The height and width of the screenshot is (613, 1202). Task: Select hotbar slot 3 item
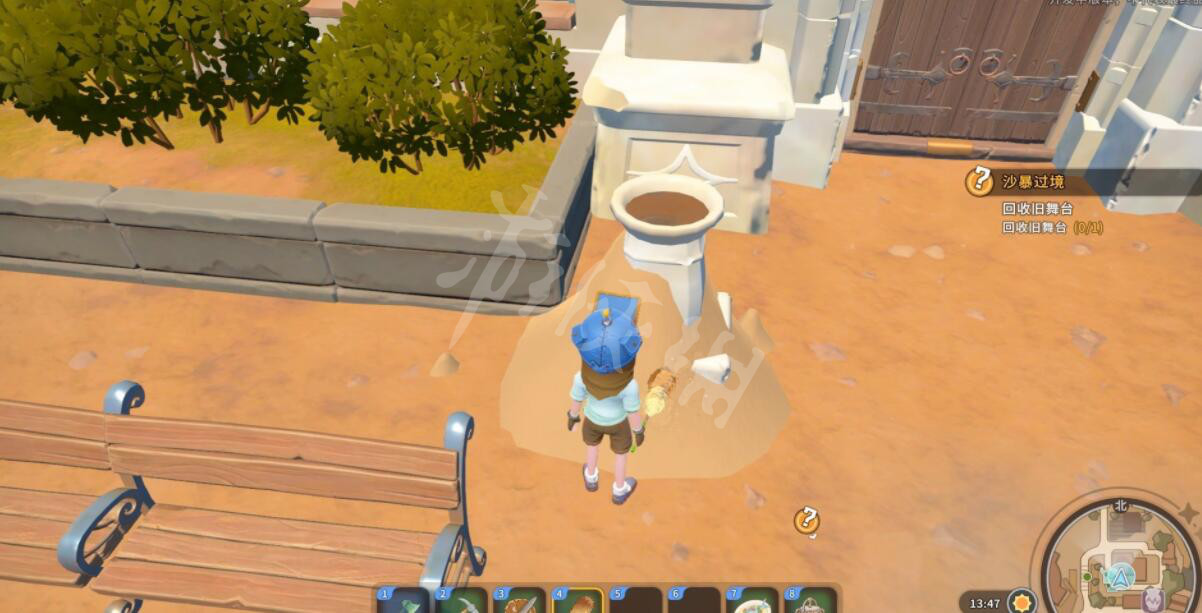520,601
